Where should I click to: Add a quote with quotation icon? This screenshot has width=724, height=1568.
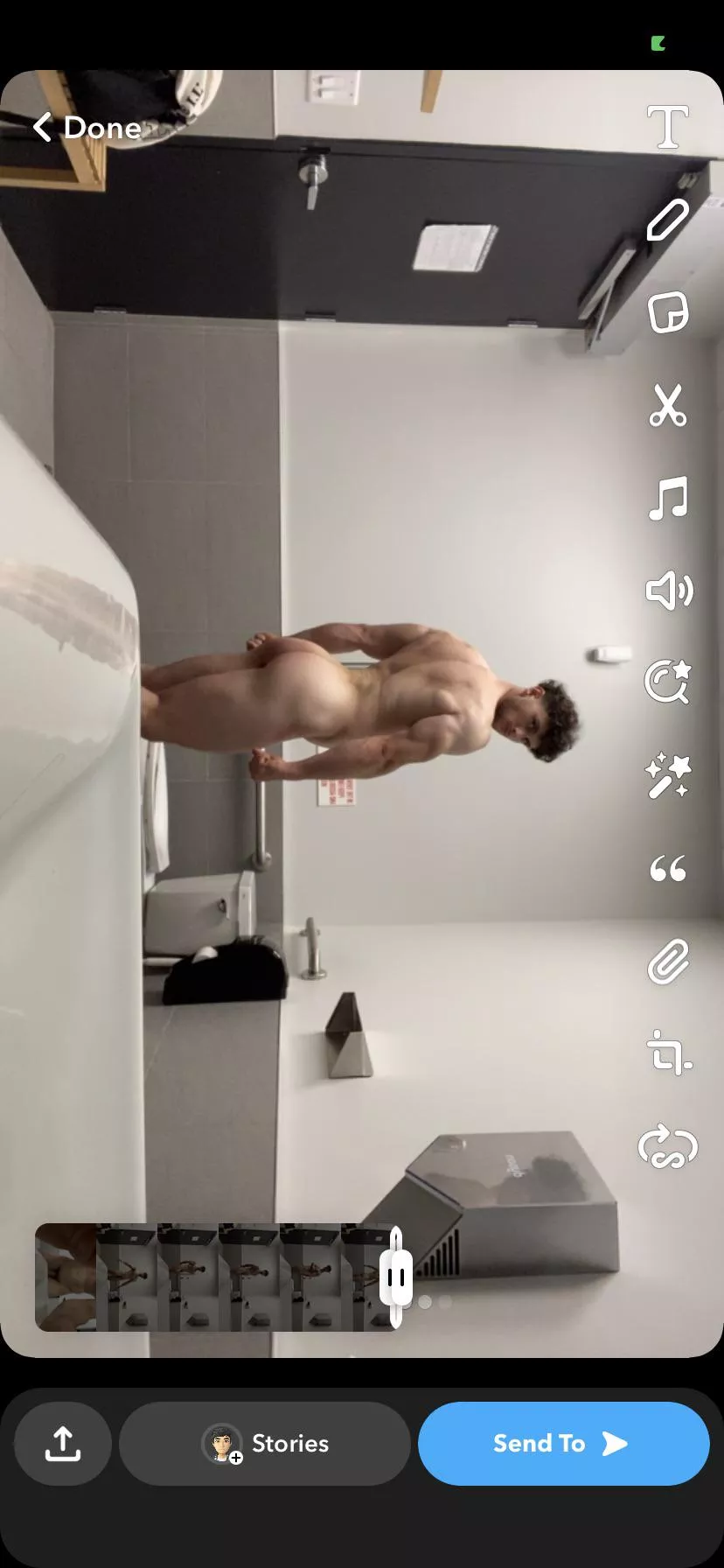point(668,869)
